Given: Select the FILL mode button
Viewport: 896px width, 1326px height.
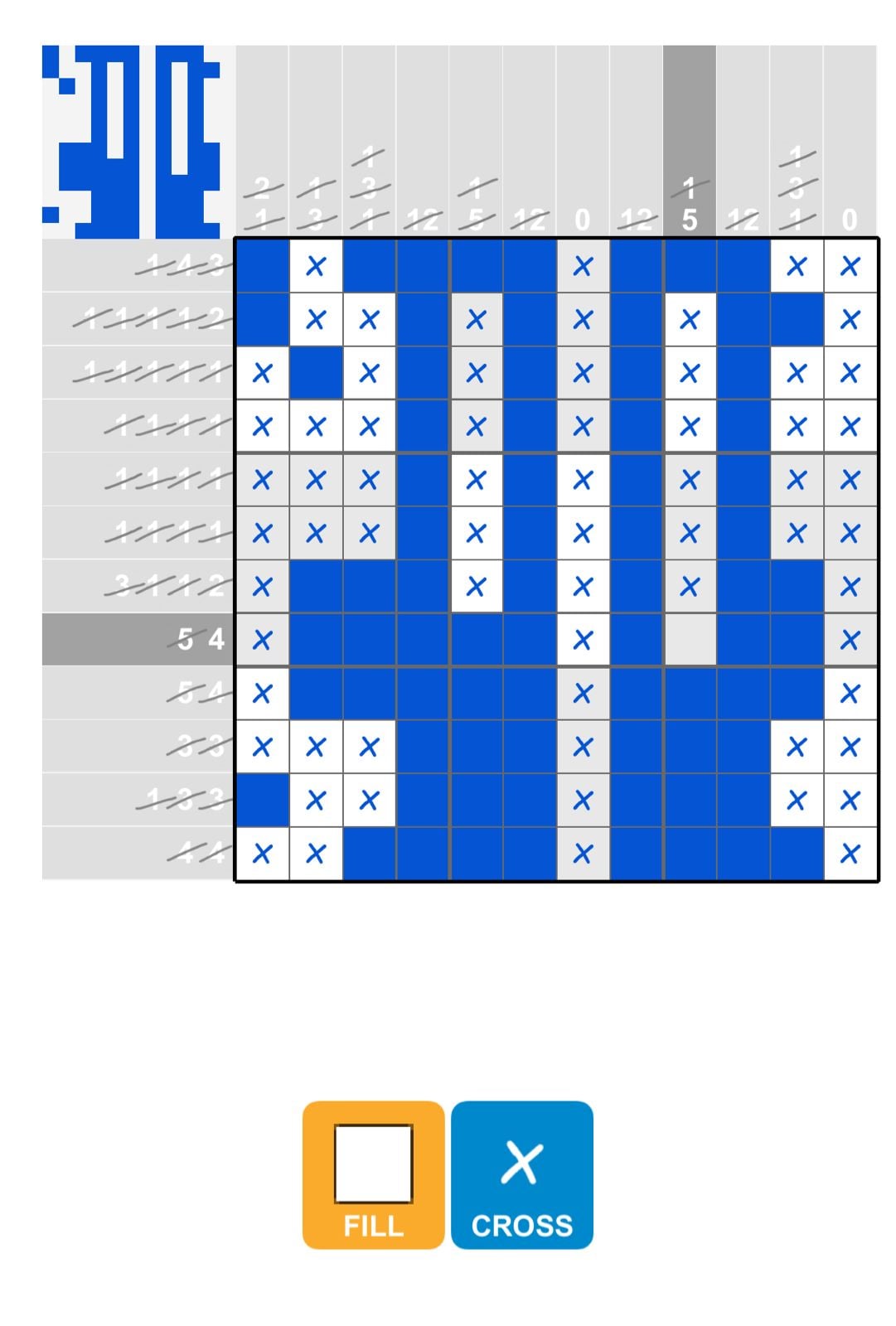Looking at the screenshot, I should click(x=373, y=1174).
